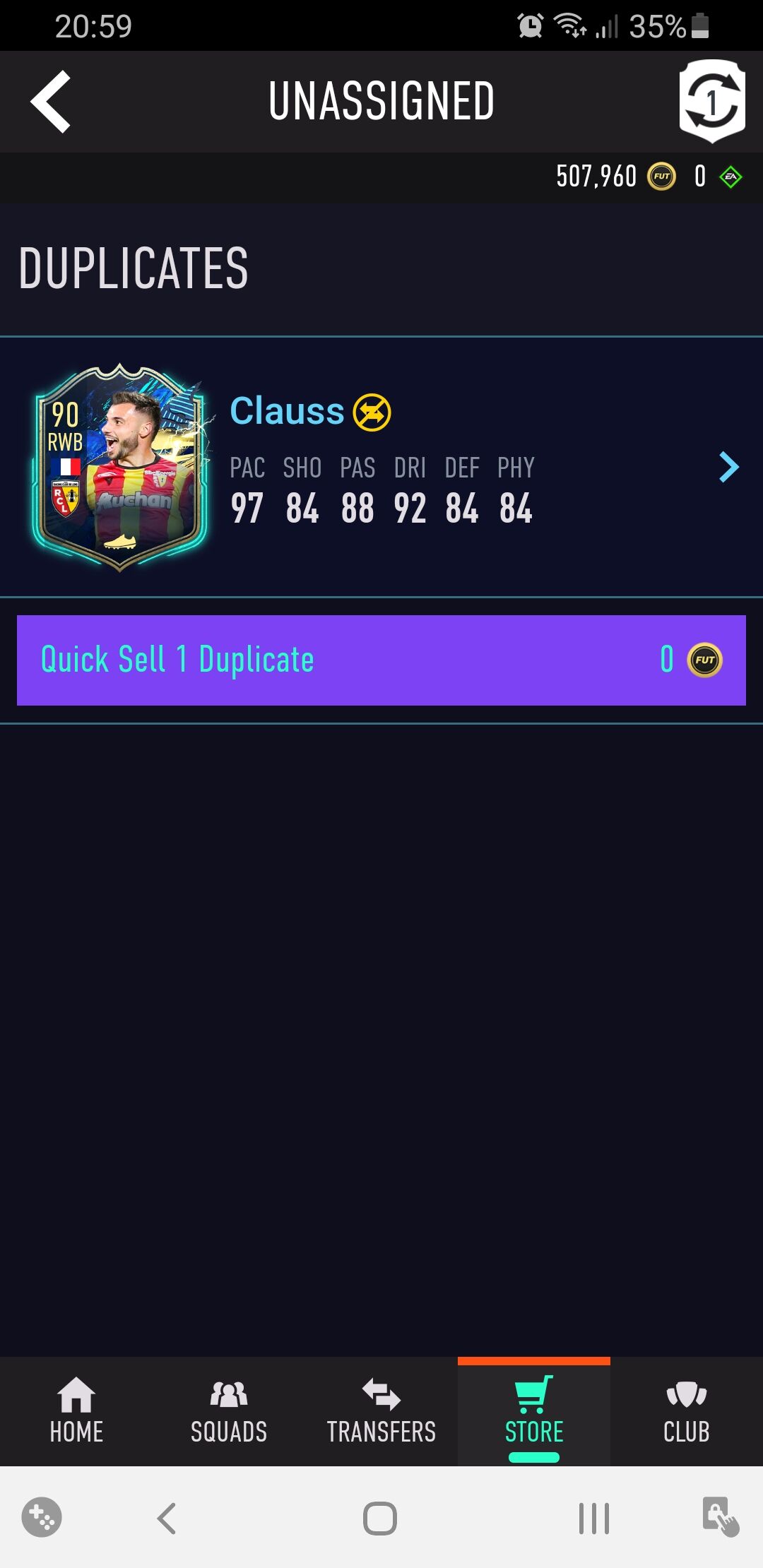Select the Store tab
Screen dimensions: 763x1568
pyautogui.click(x=534, y=1411)
